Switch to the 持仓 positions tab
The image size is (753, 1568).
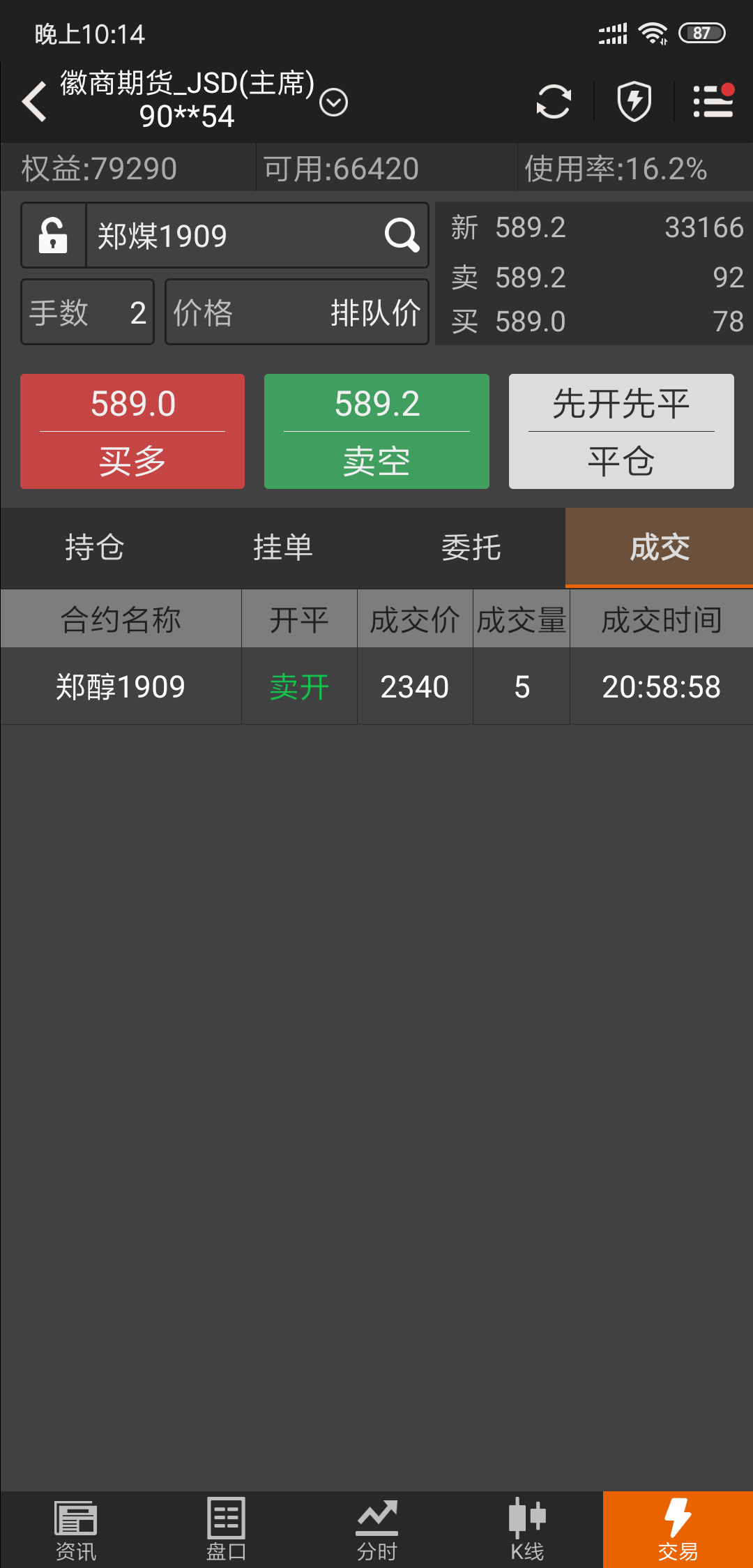point(94,548)
